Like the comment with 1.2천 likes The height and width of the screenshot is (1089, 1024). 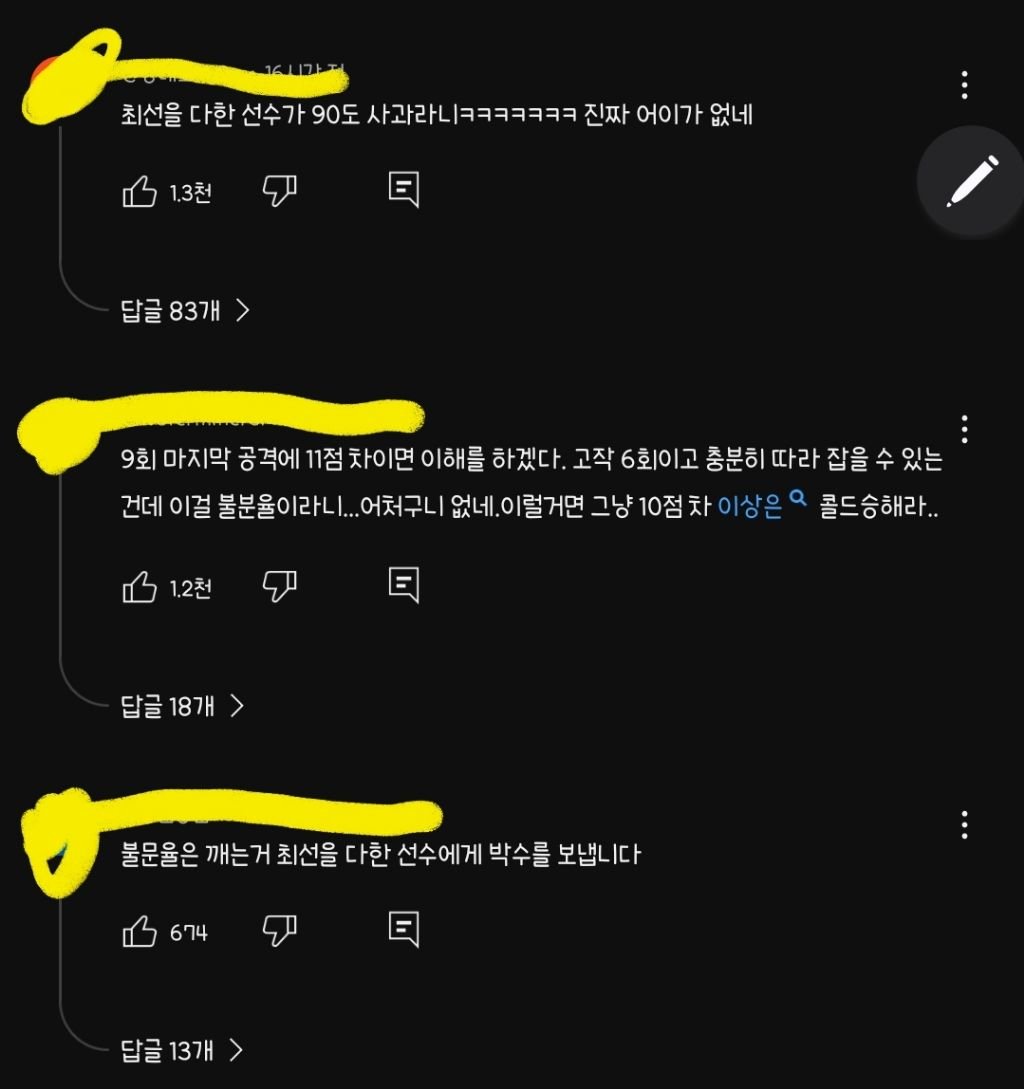[140, 587]
